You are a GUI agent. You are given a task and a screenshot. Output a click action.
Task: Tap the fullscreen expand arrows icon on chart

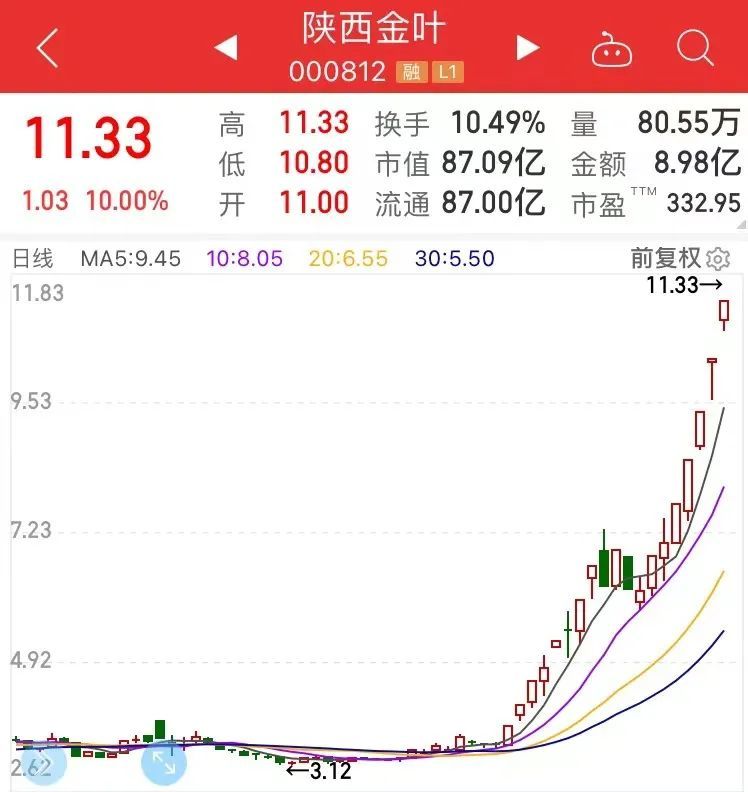click(x=163, y=763)
